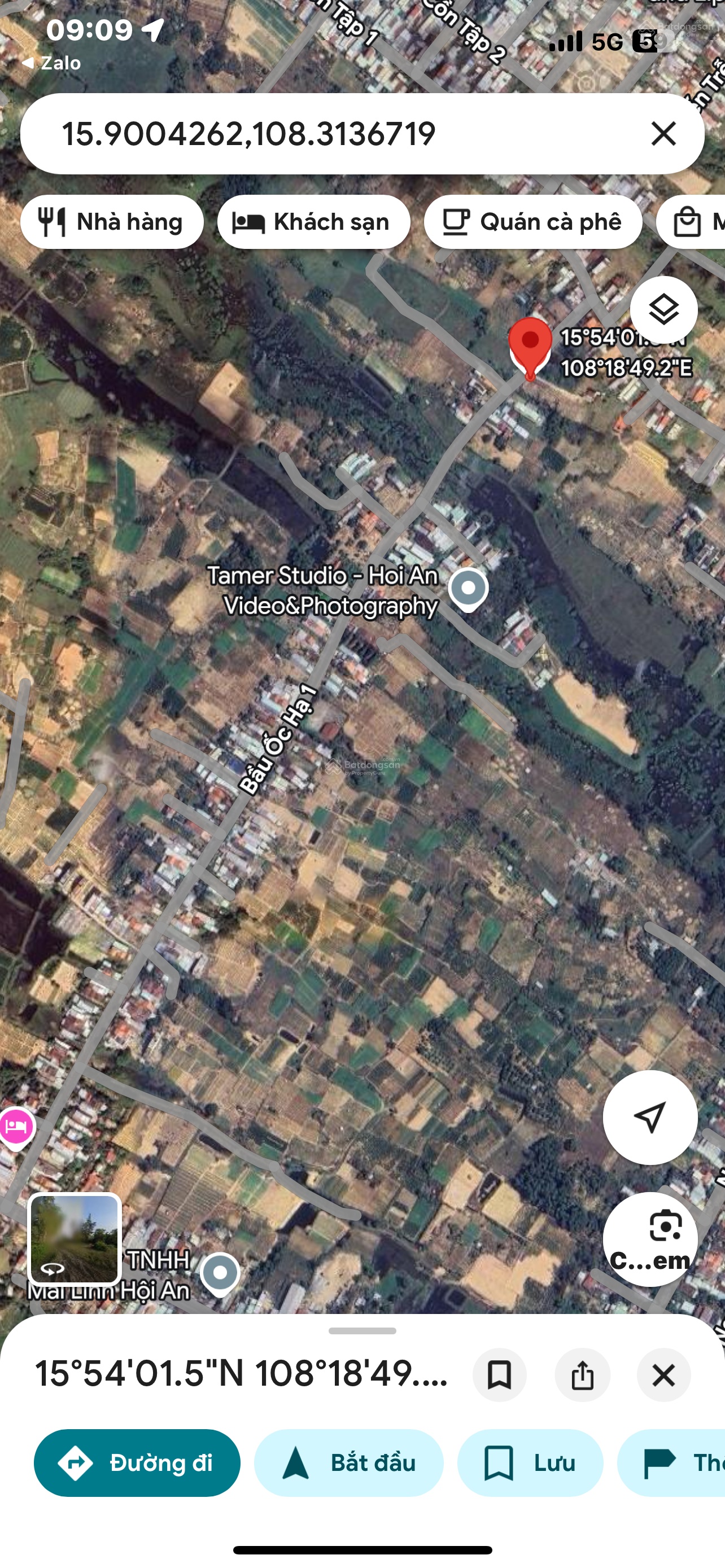Return to Zalo app
The image size is (725, 1568).
(52, 63)
